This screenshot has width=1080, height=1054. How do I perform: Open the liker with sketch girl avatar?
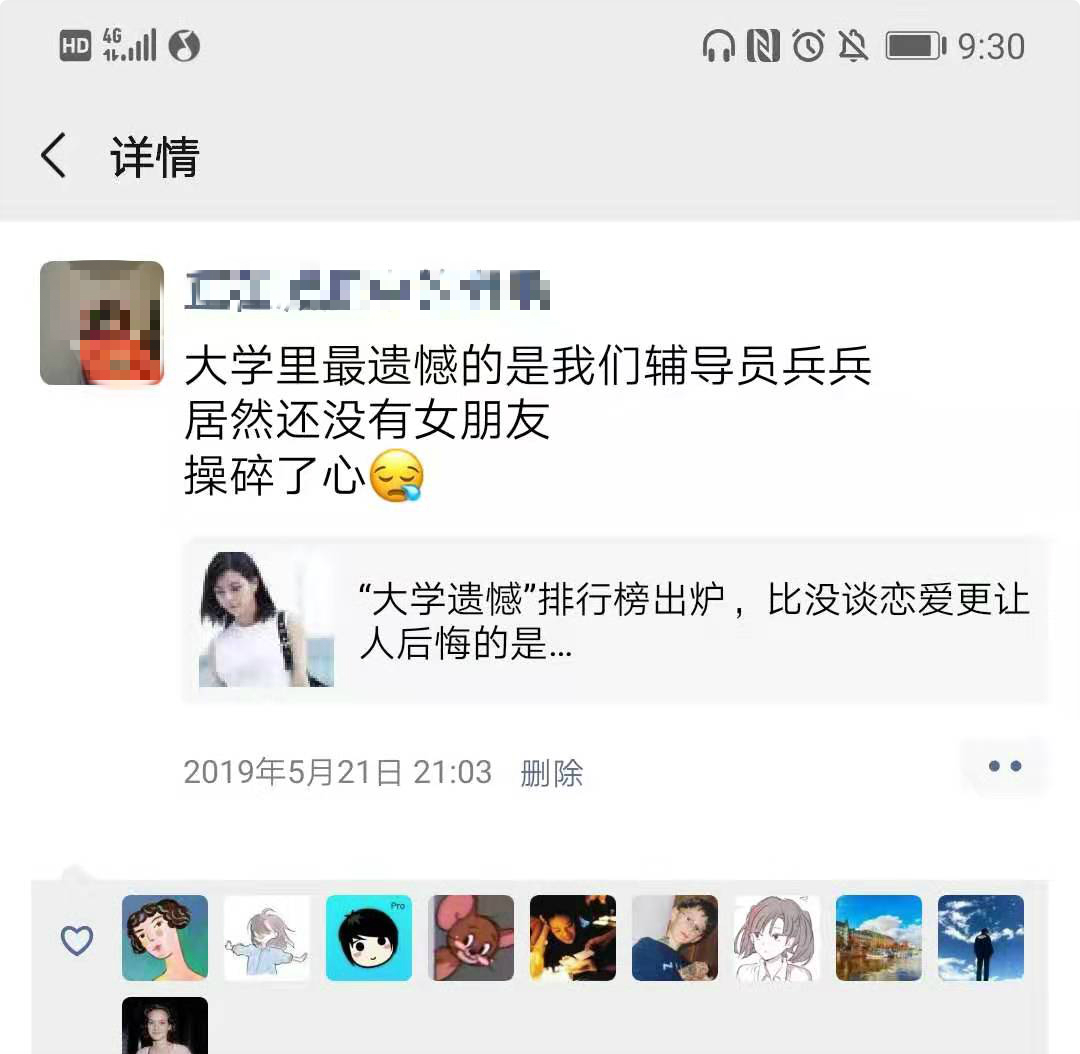[777, 937]
